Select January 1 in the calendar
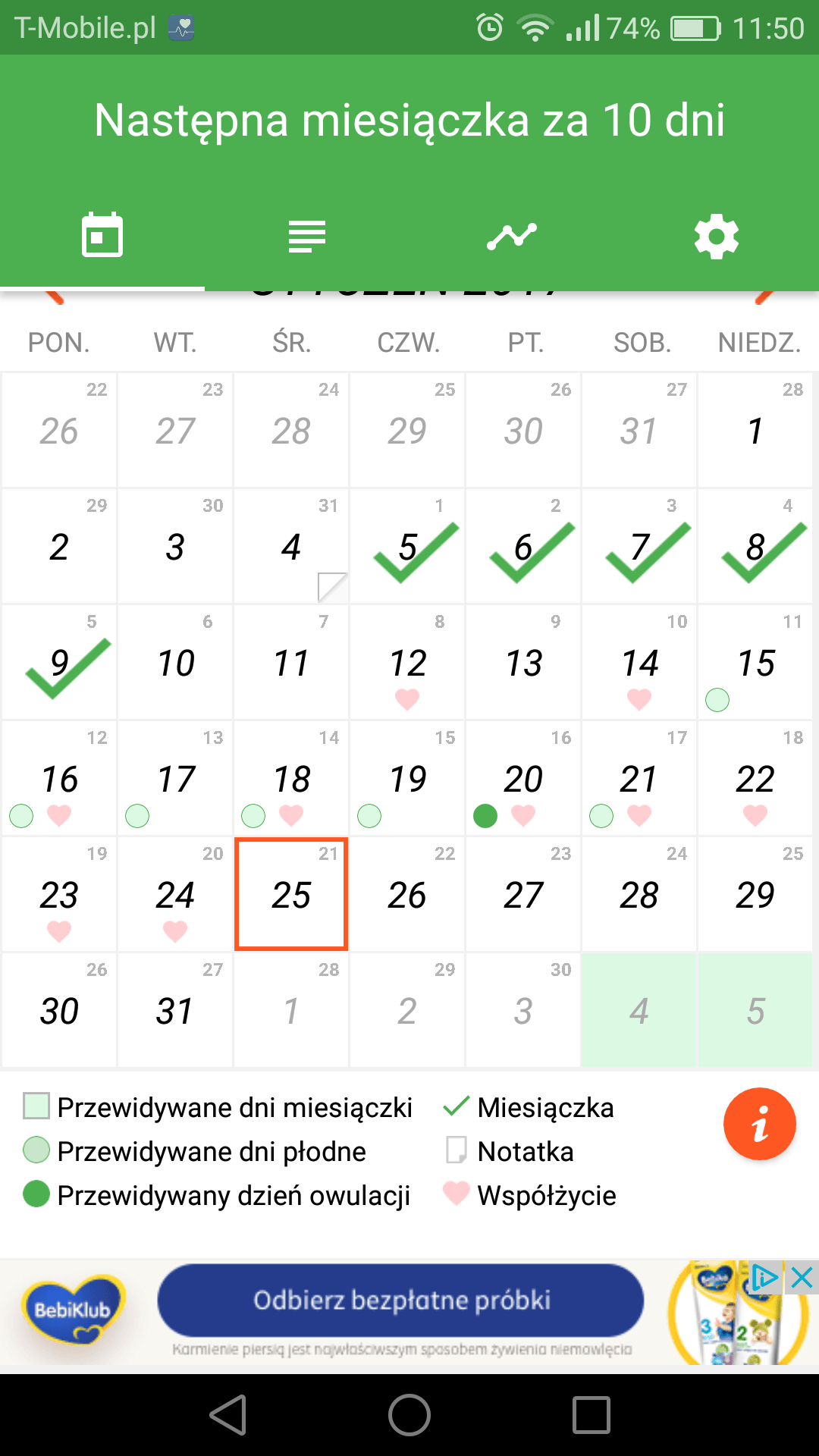Image resolution: width=819 pixels, height=1456 pixels. [x=755, y=431]
